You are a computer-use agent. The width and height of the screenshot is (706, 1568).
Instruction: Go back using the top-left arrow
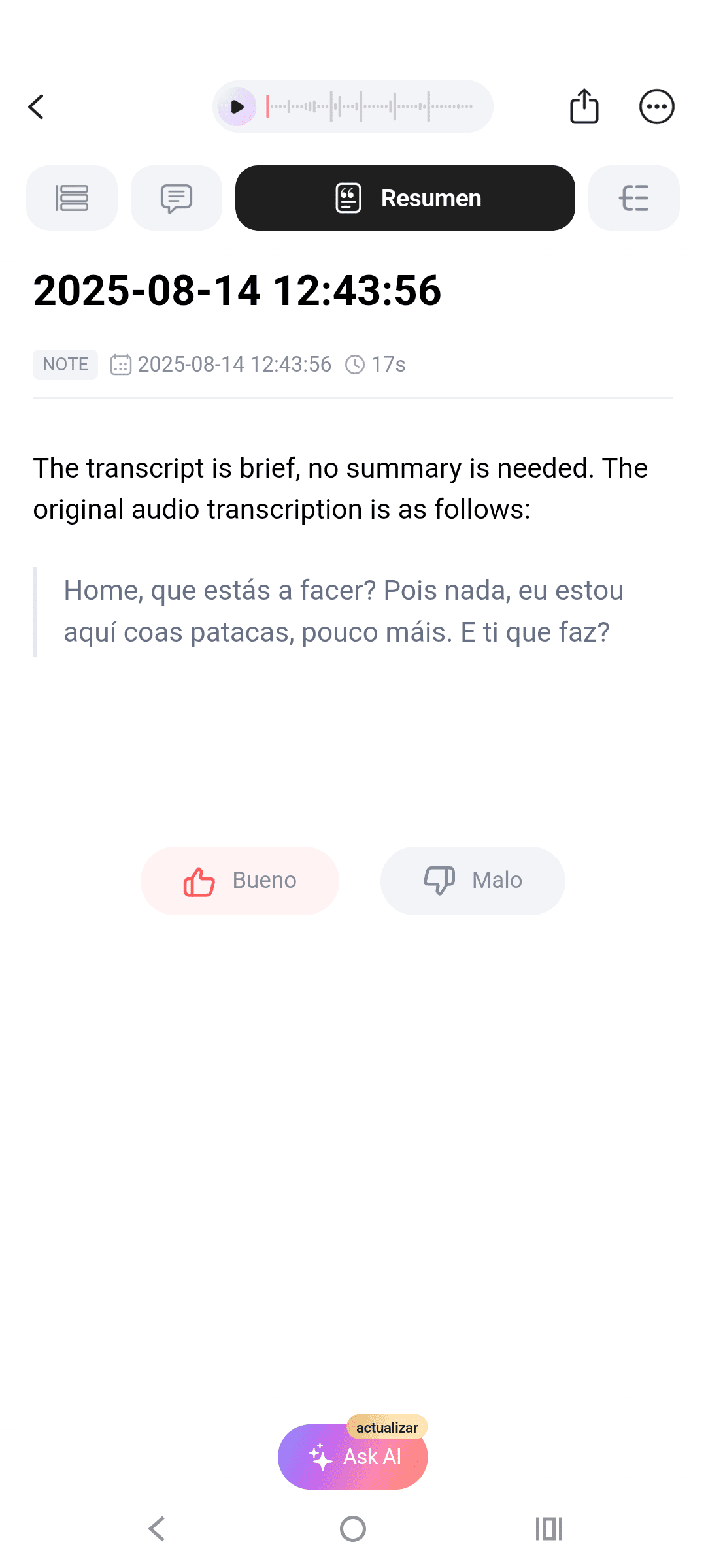coord(36,106)
